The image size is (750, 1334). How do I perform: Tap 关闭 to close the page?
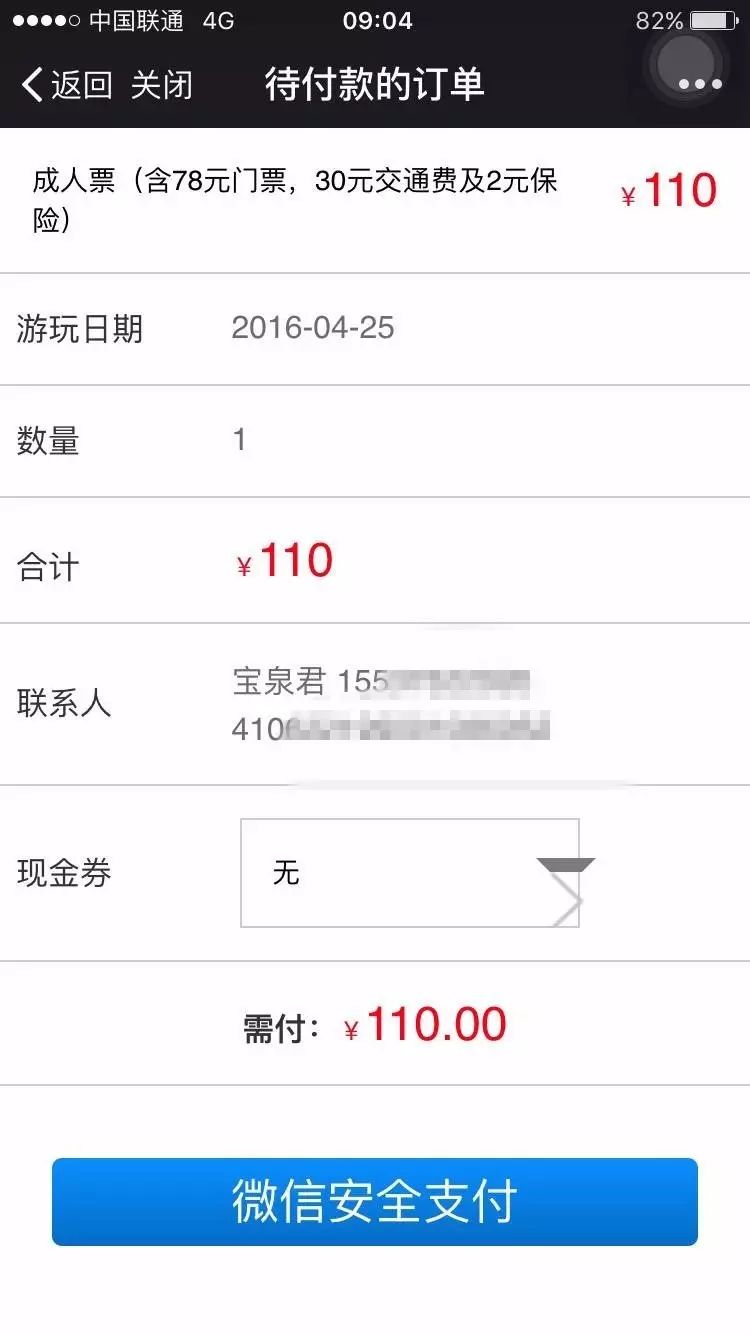point(161,85)
